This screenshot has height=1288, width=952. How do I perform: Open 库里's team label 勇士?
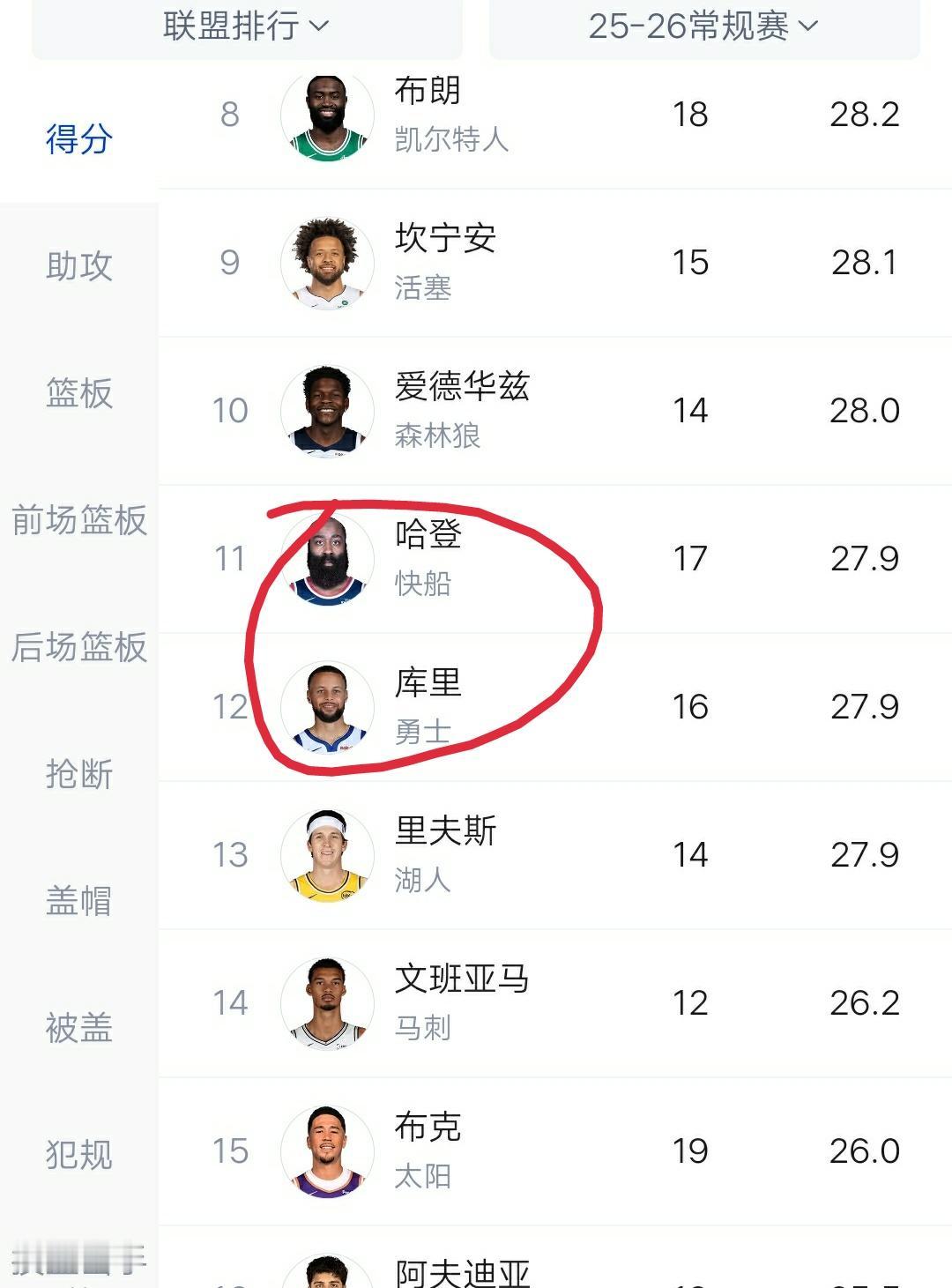coord(420,734)
